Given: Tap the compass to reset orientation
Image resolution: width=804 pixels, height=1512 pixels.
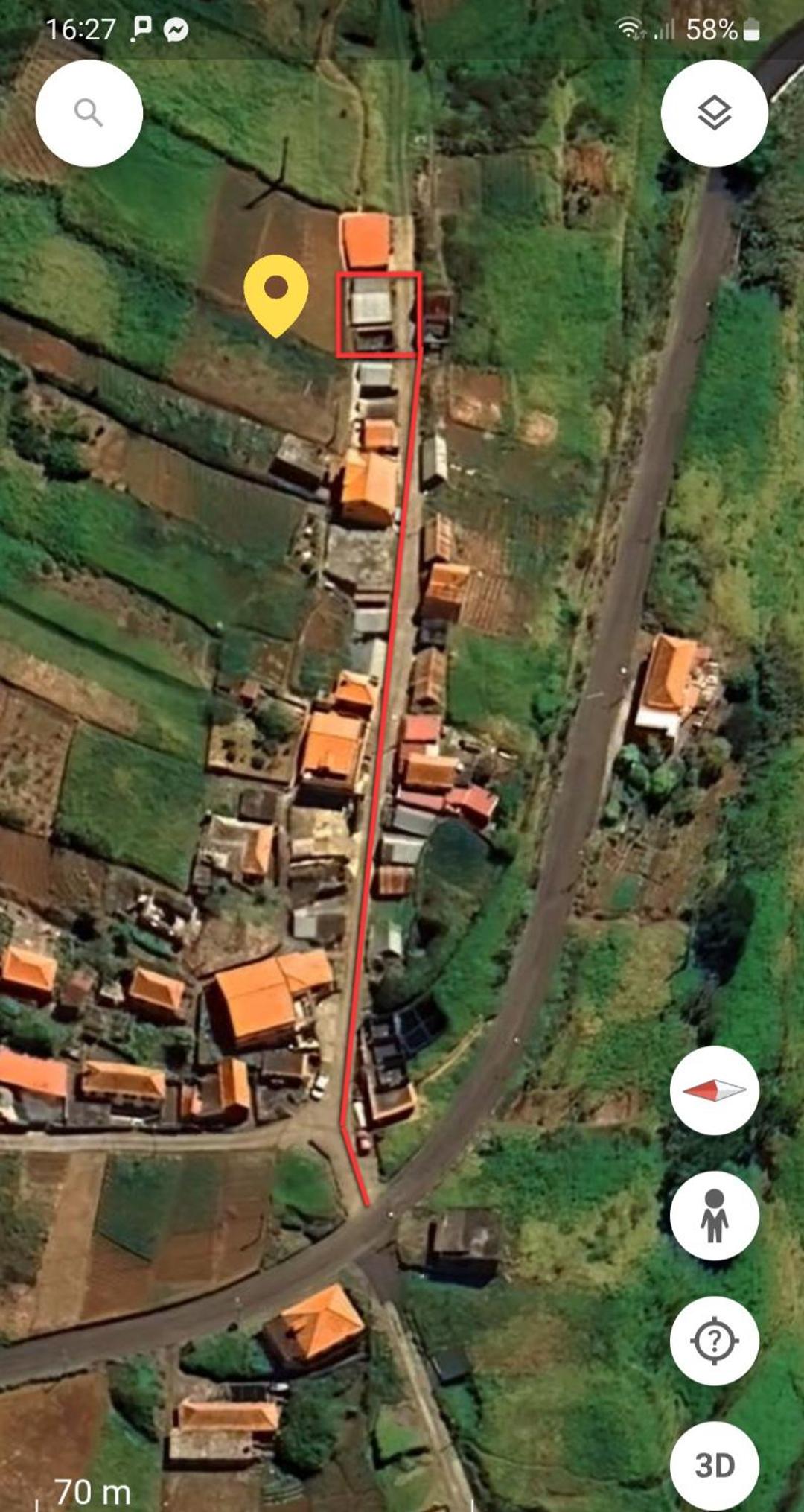Looking at the screenshot, I should coord(715,1090).
